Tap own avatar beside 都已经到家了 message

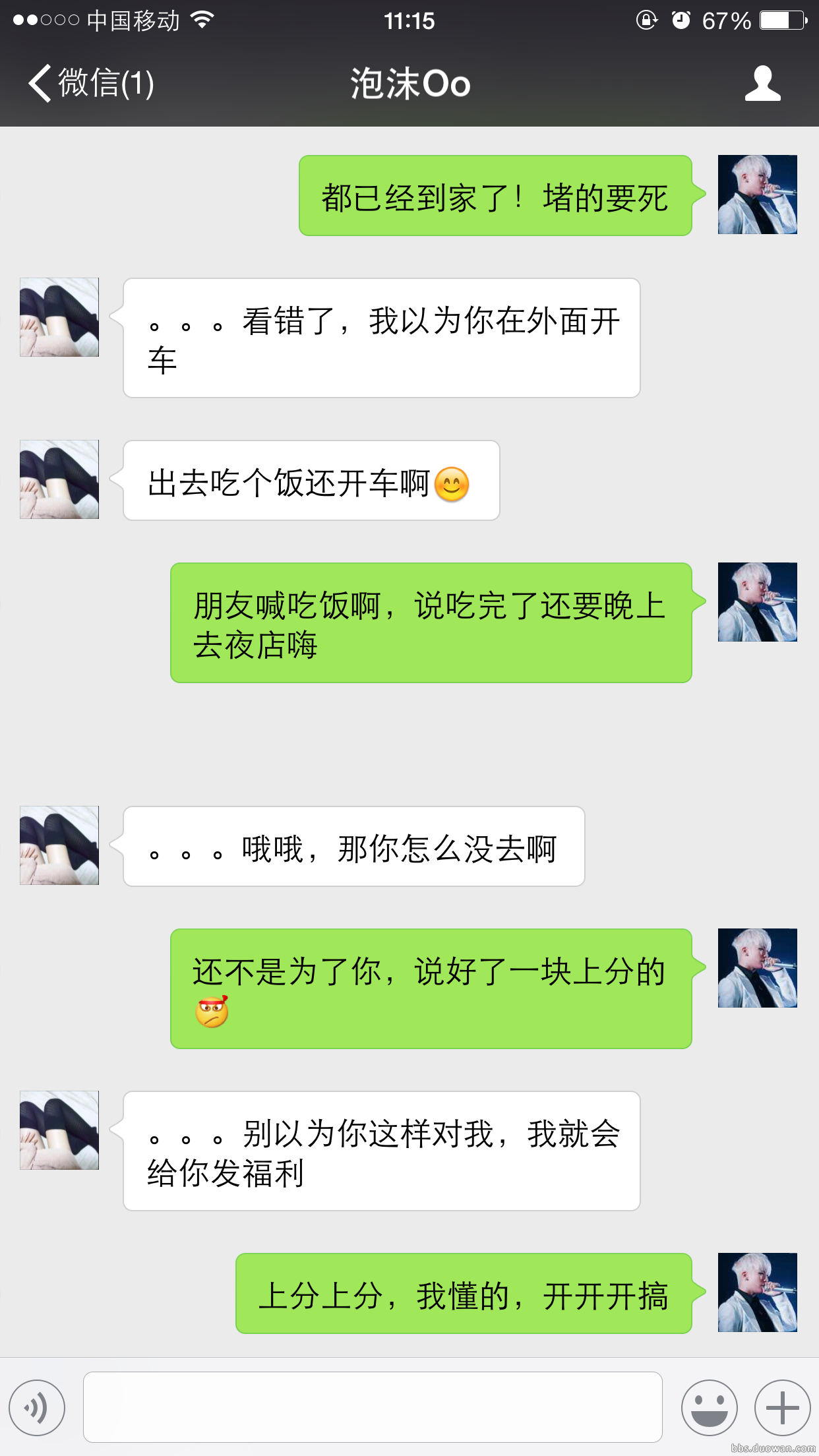[x=757, y=195]
